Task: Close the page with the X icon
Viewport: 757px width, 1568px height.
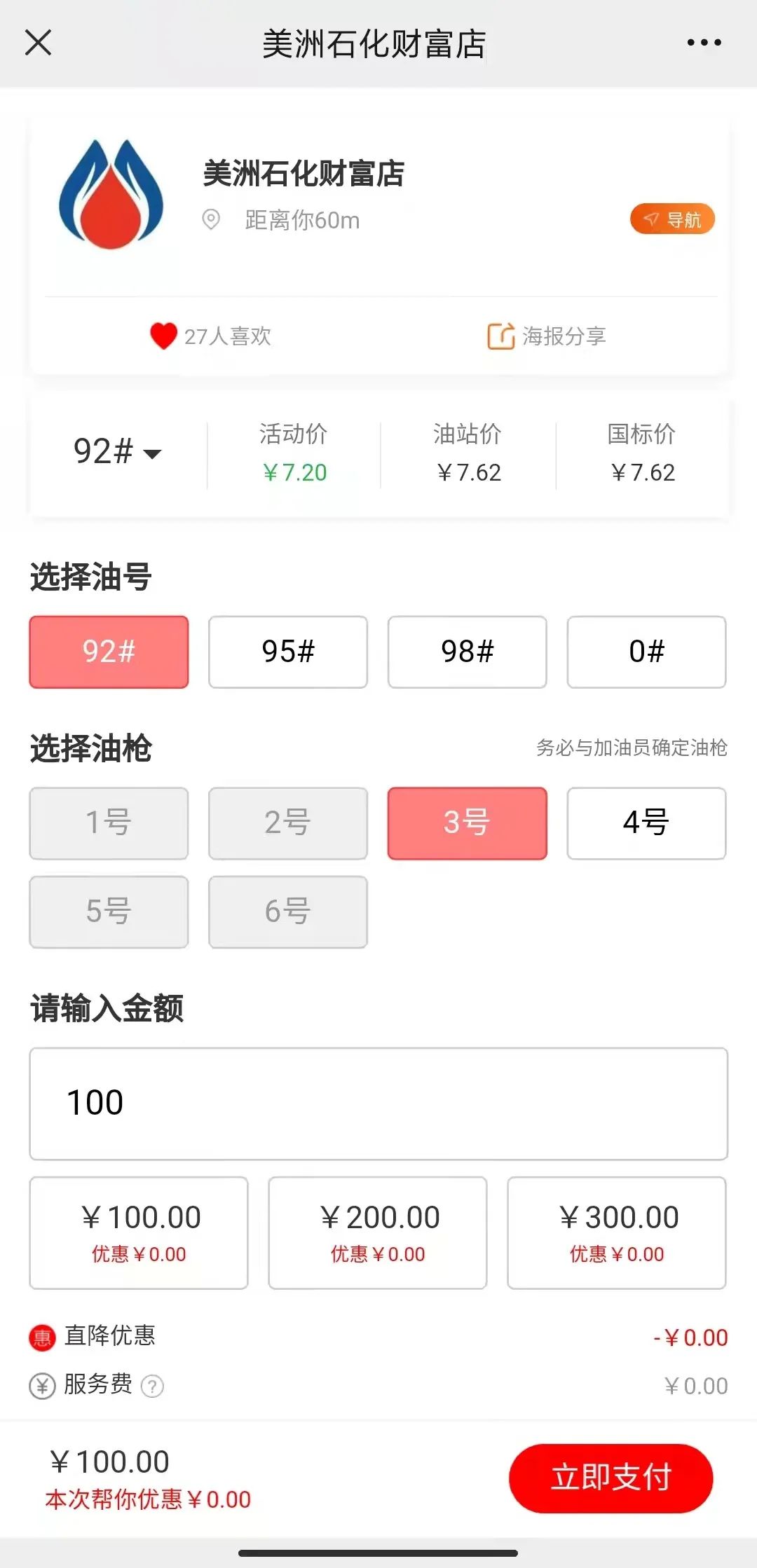Action: [39, 43]
